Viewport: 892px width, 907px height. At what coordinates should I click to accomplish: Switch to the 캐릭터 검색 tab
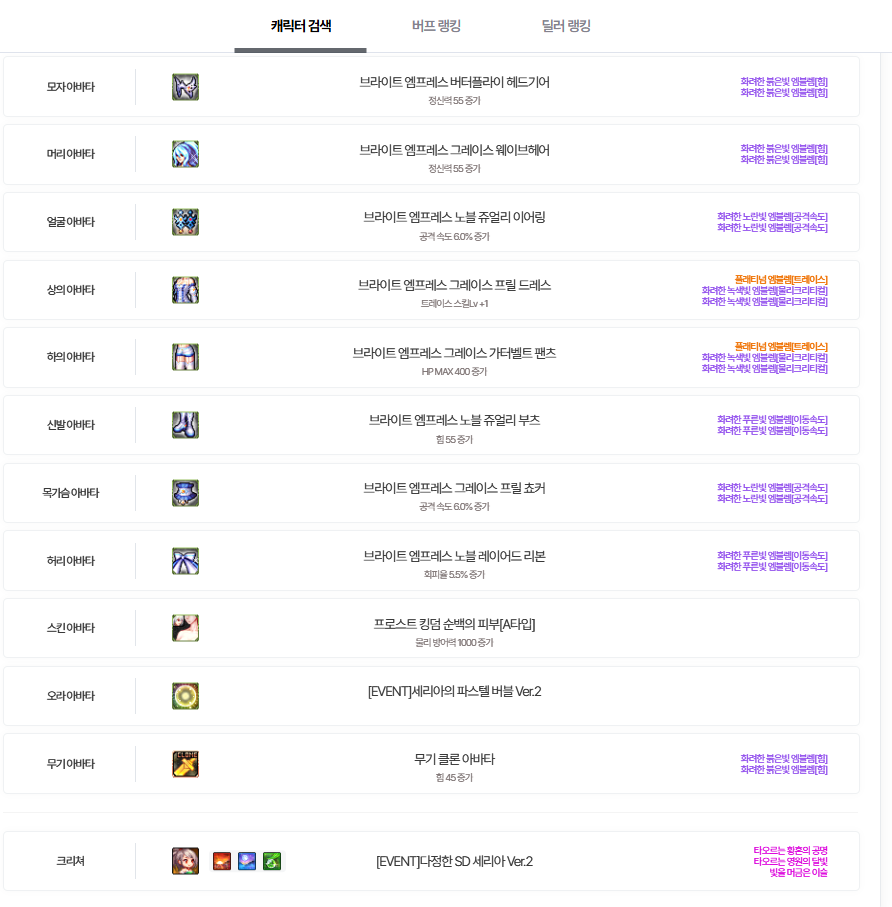tap(300, 26)
